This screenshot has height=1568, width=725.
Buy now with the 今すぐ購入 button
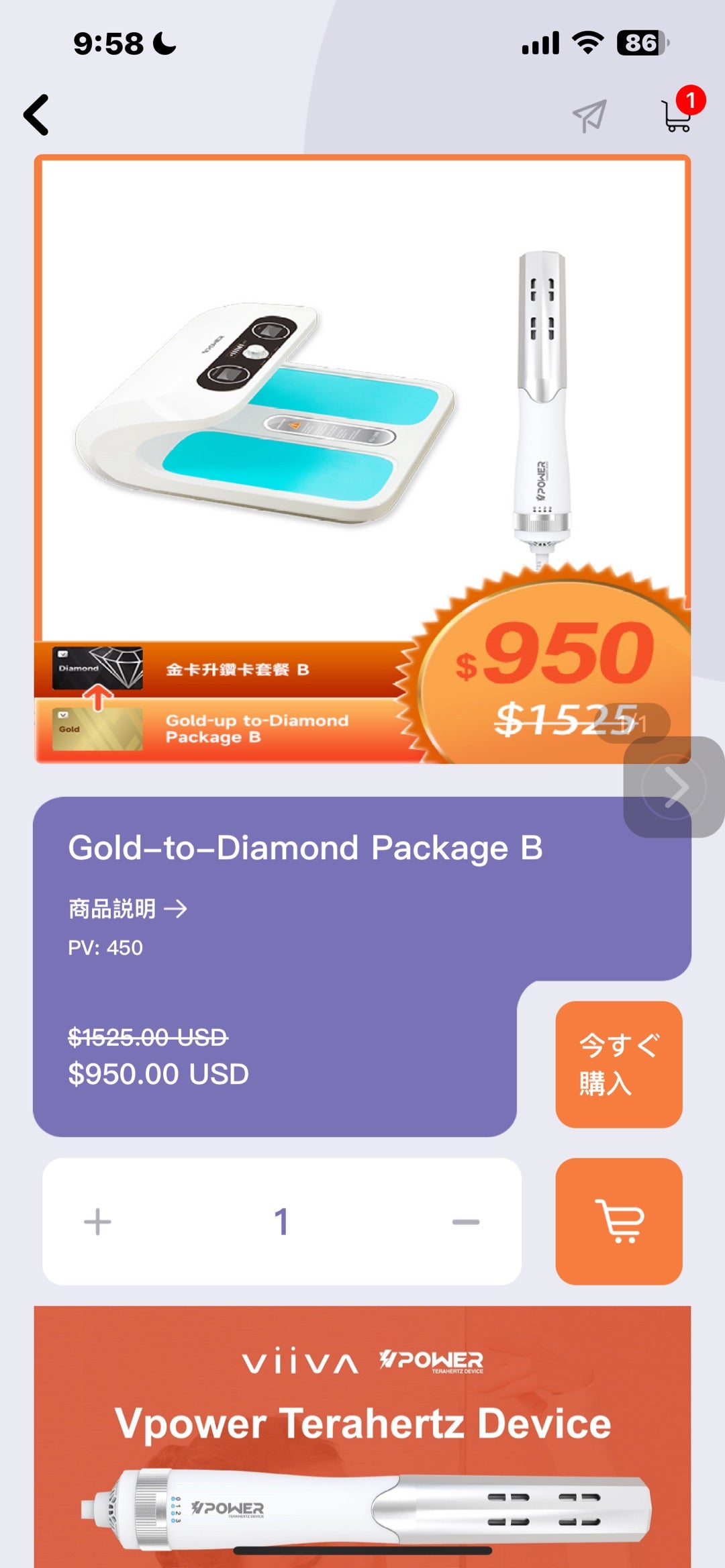tap(618, 1064)
